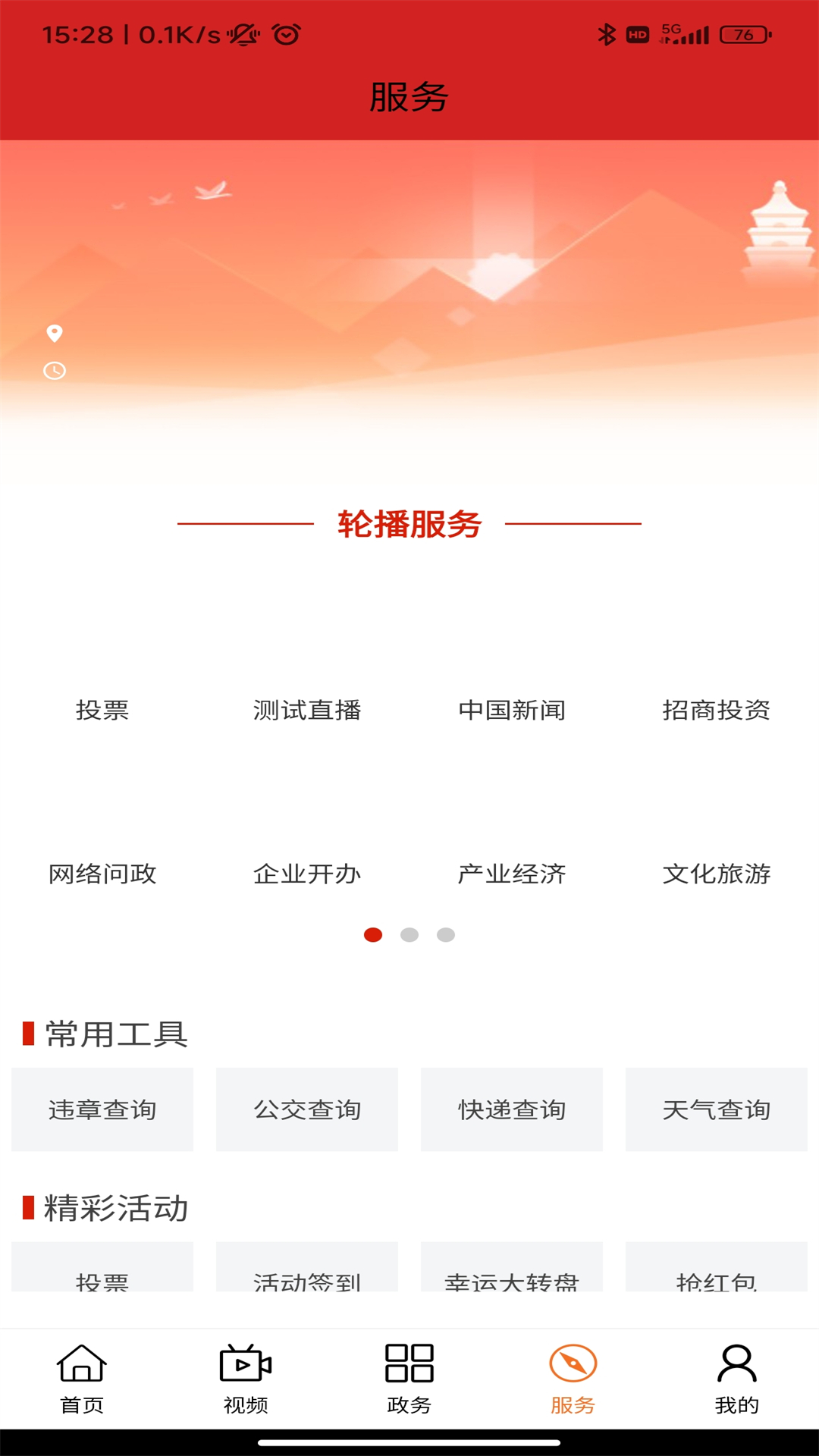Open the 我的 profile tab
Viewport: 819px width, 1456px height.
click(736, 1379)
